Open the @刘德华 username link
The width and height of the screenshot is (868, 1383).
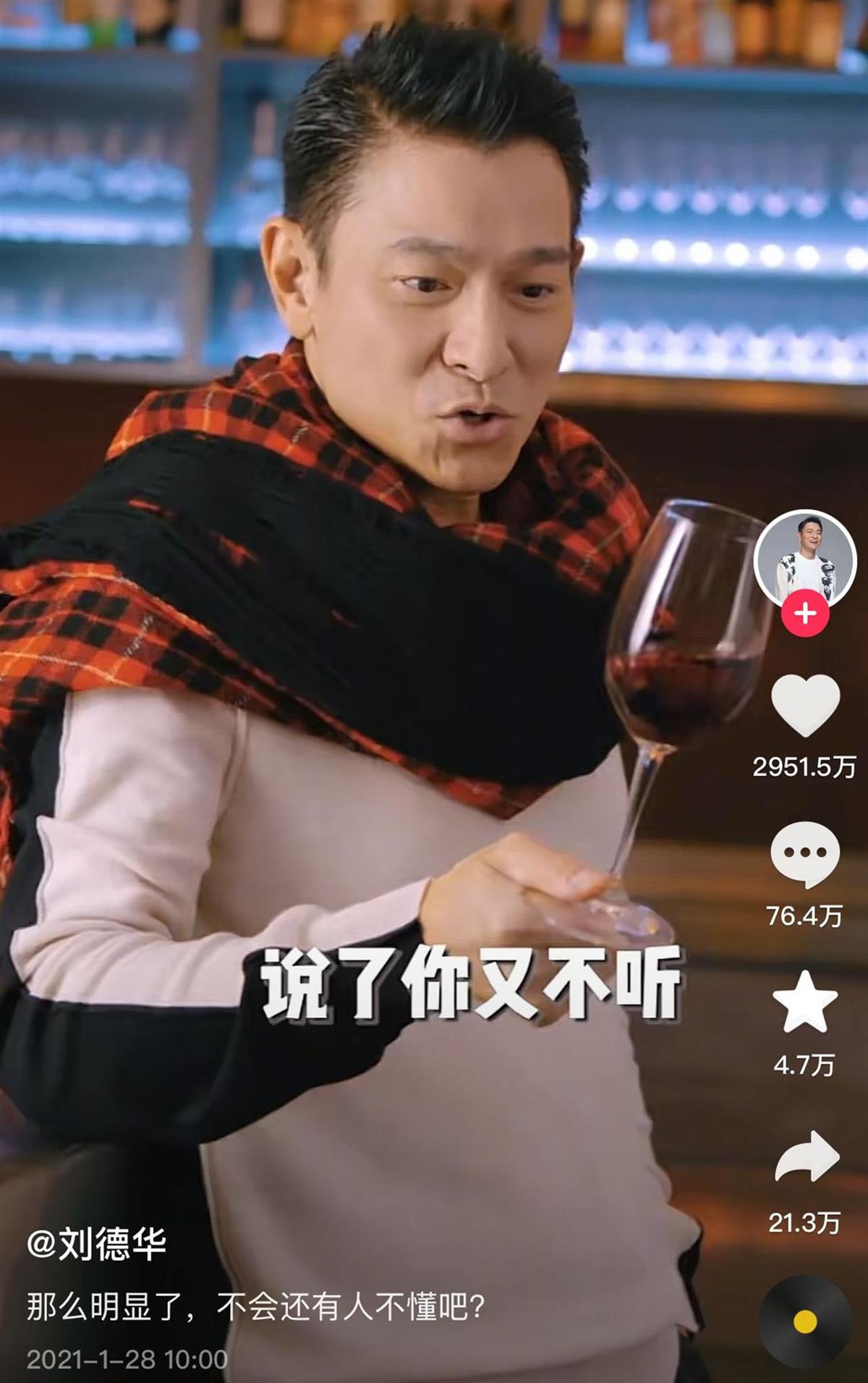(x=97, y=1244)
